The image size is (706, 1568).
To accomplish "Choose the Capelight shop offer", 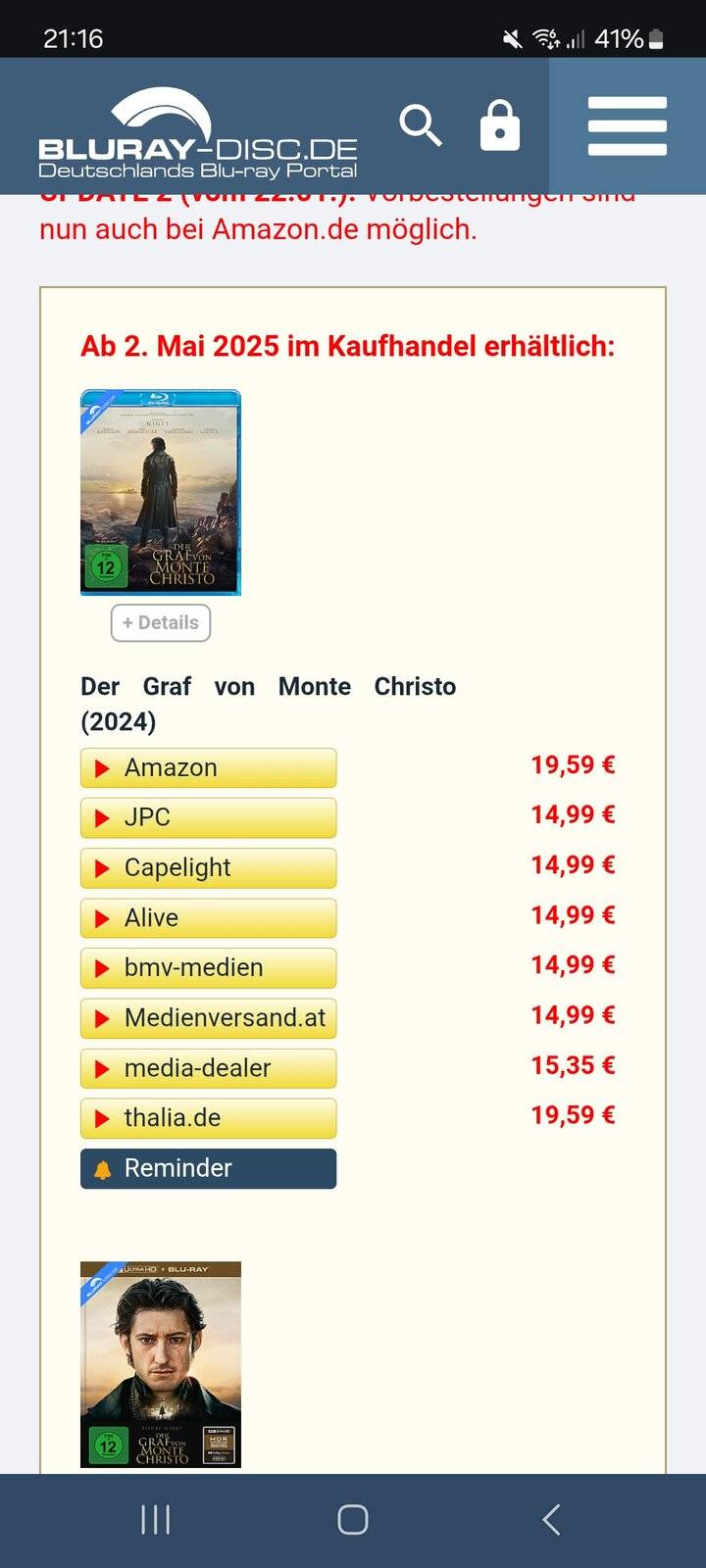I will pos(208,868).
